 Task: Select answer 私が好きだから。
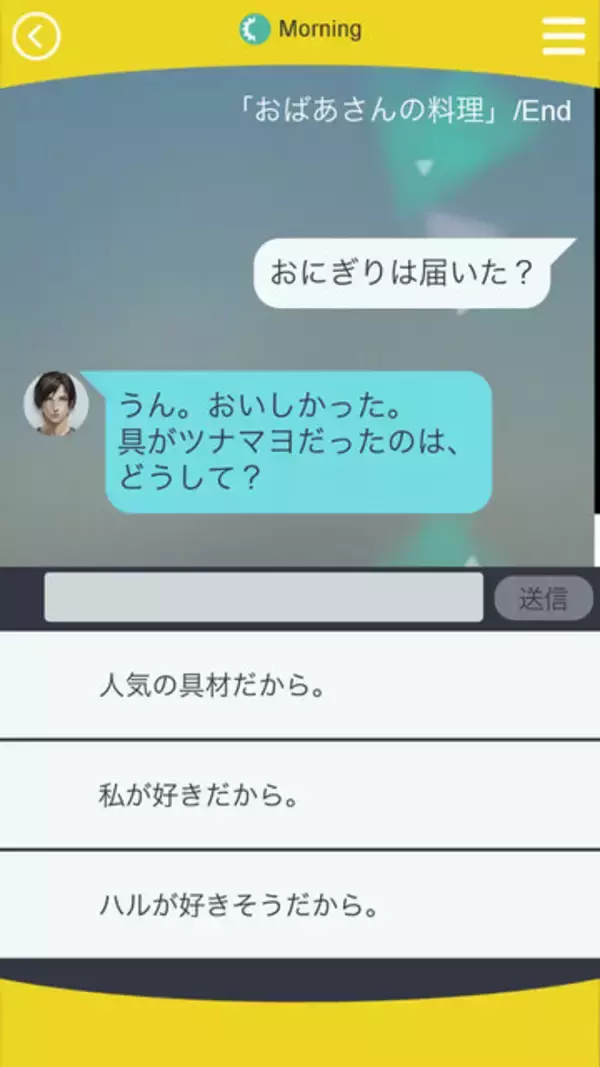click(x=300, y=796)
